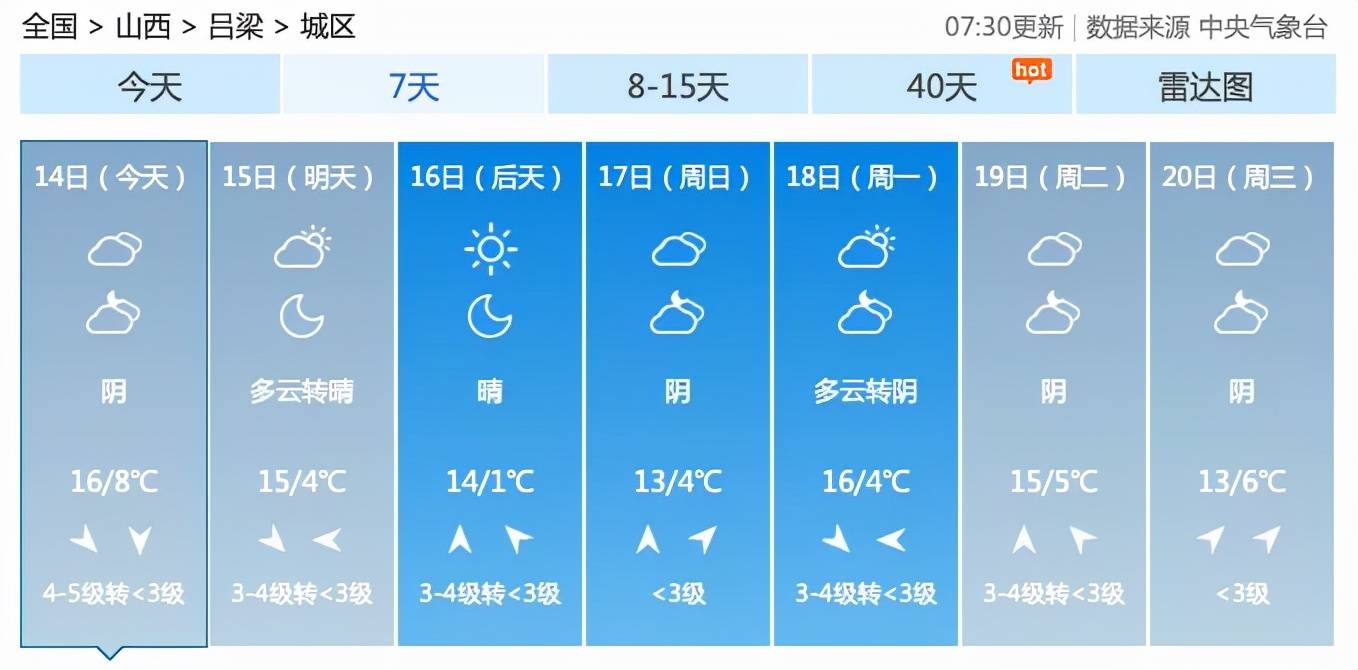Open the 8-15天 forecast tab
Screen dimensions: 1358x670
(678, 86)
